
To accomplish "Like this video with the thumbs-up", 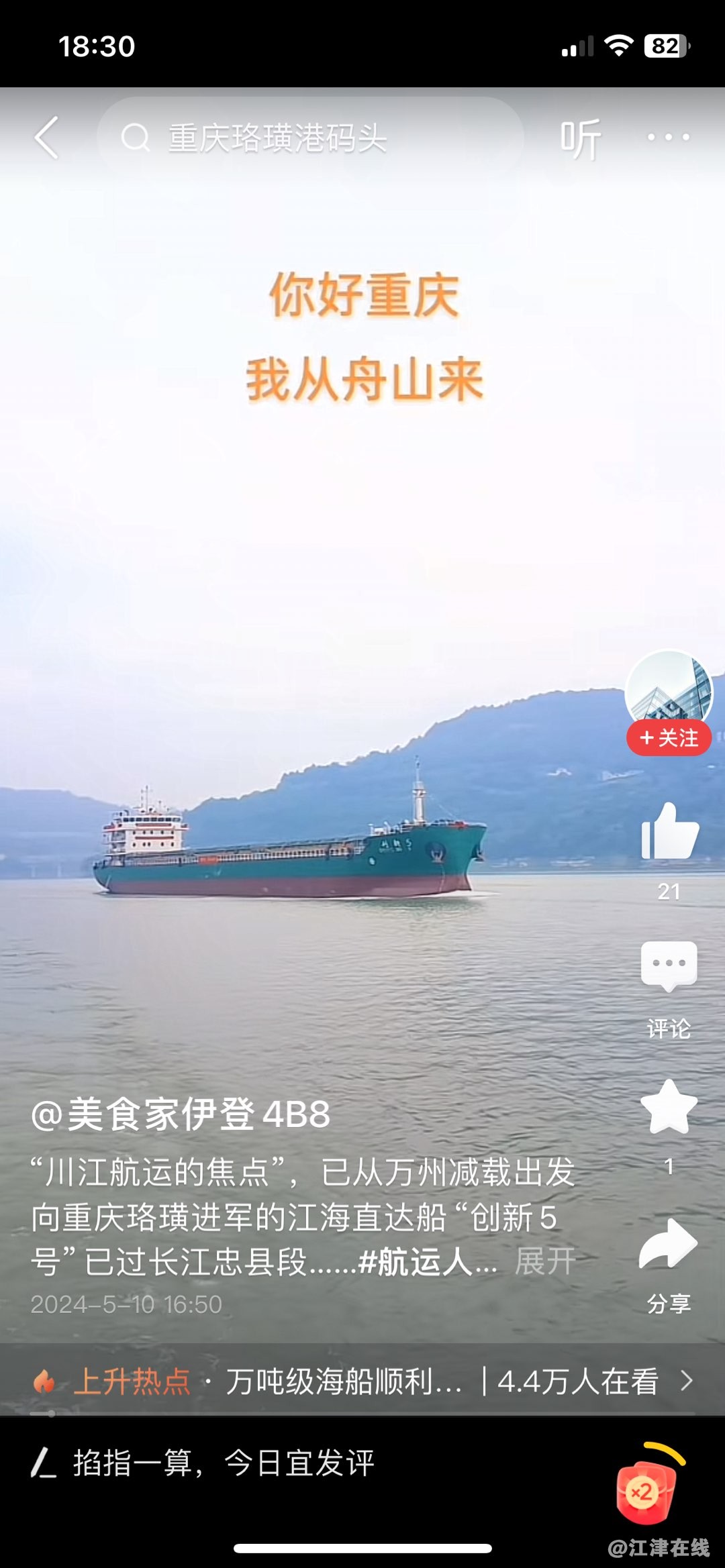I will pyautogui.click(x=669, y=832).
